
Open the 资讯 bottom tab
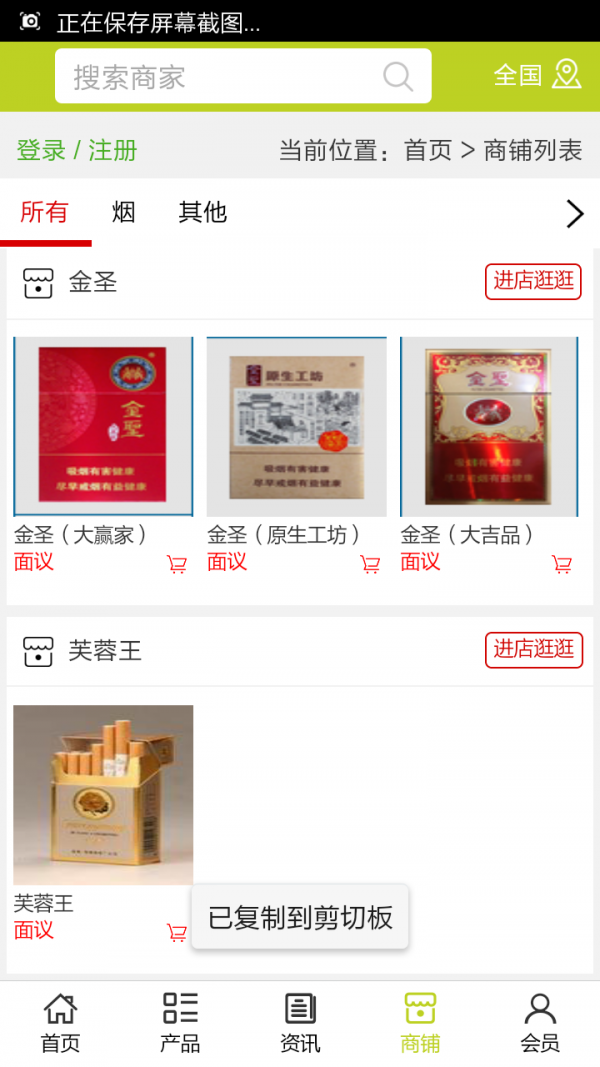tap(300, 1023)
